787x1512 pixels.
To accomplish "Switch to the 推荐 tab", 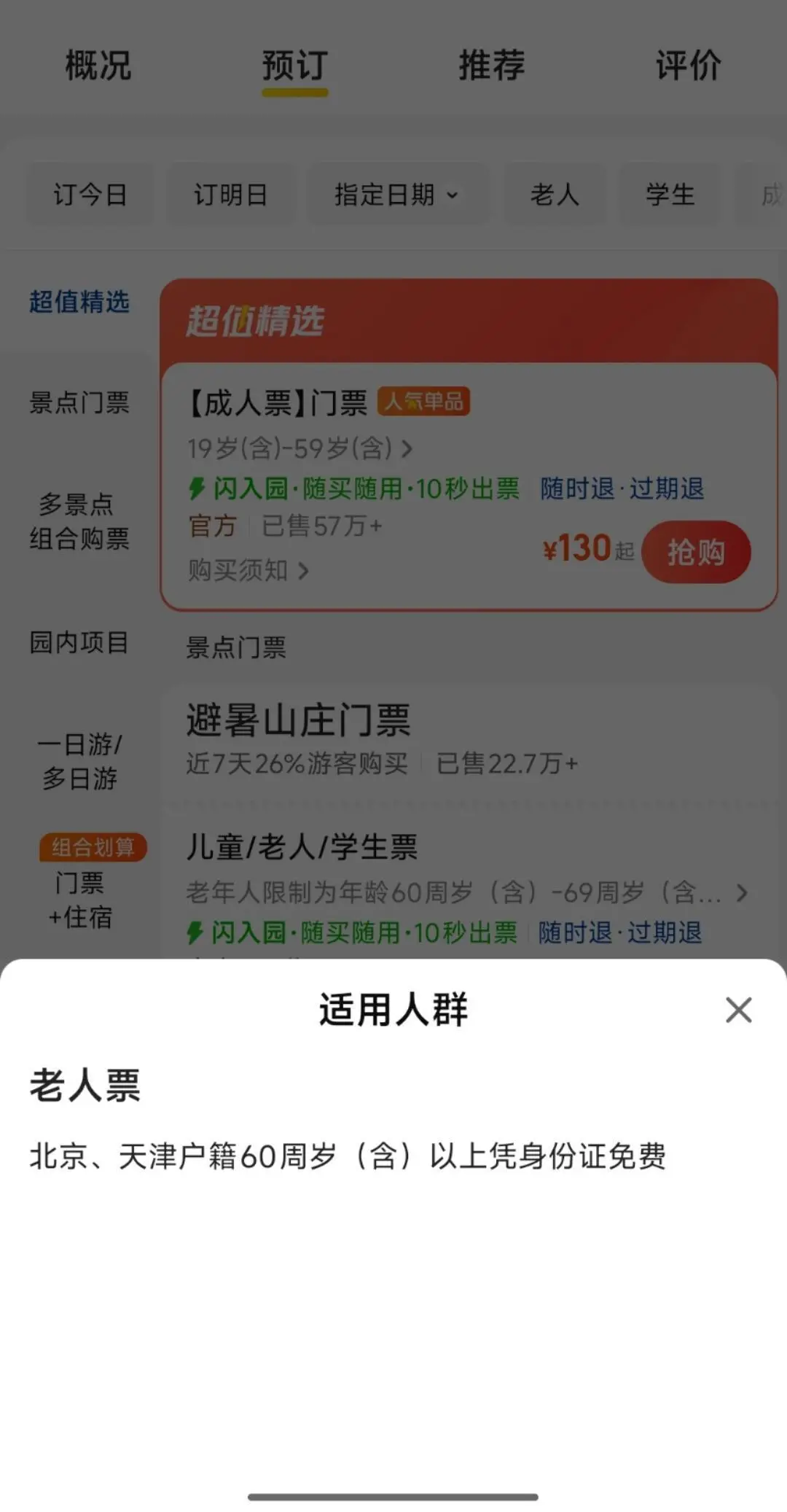I will tap(492, 66).
